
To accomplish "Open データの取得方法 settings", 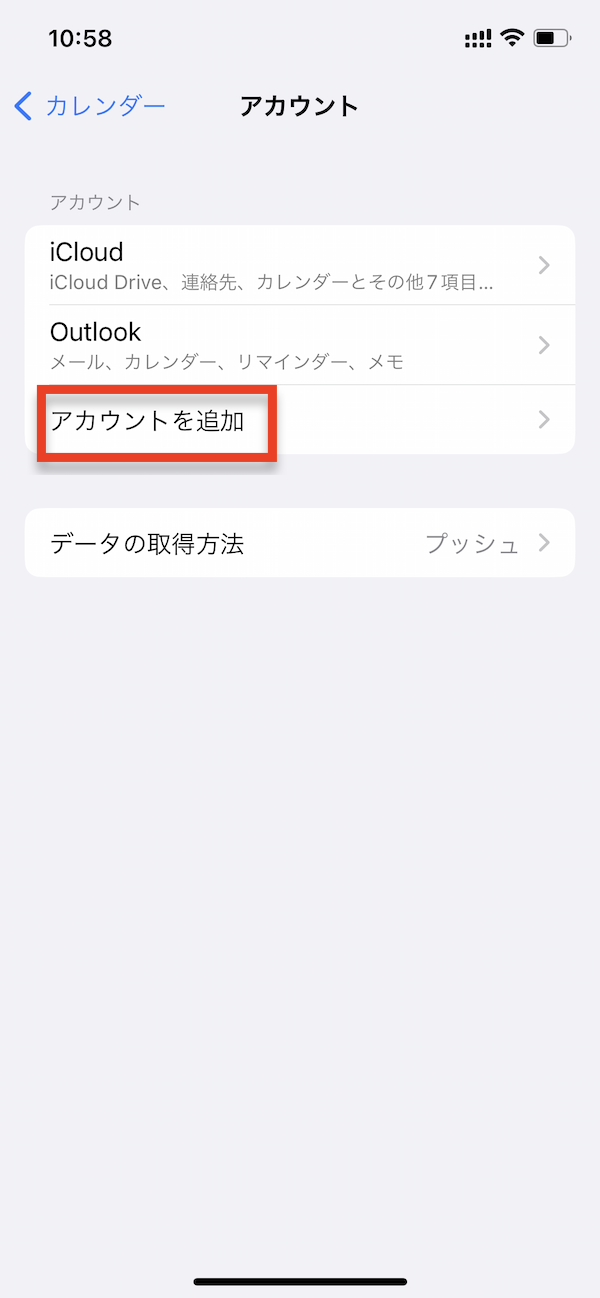I will click(x=300, y=543).
